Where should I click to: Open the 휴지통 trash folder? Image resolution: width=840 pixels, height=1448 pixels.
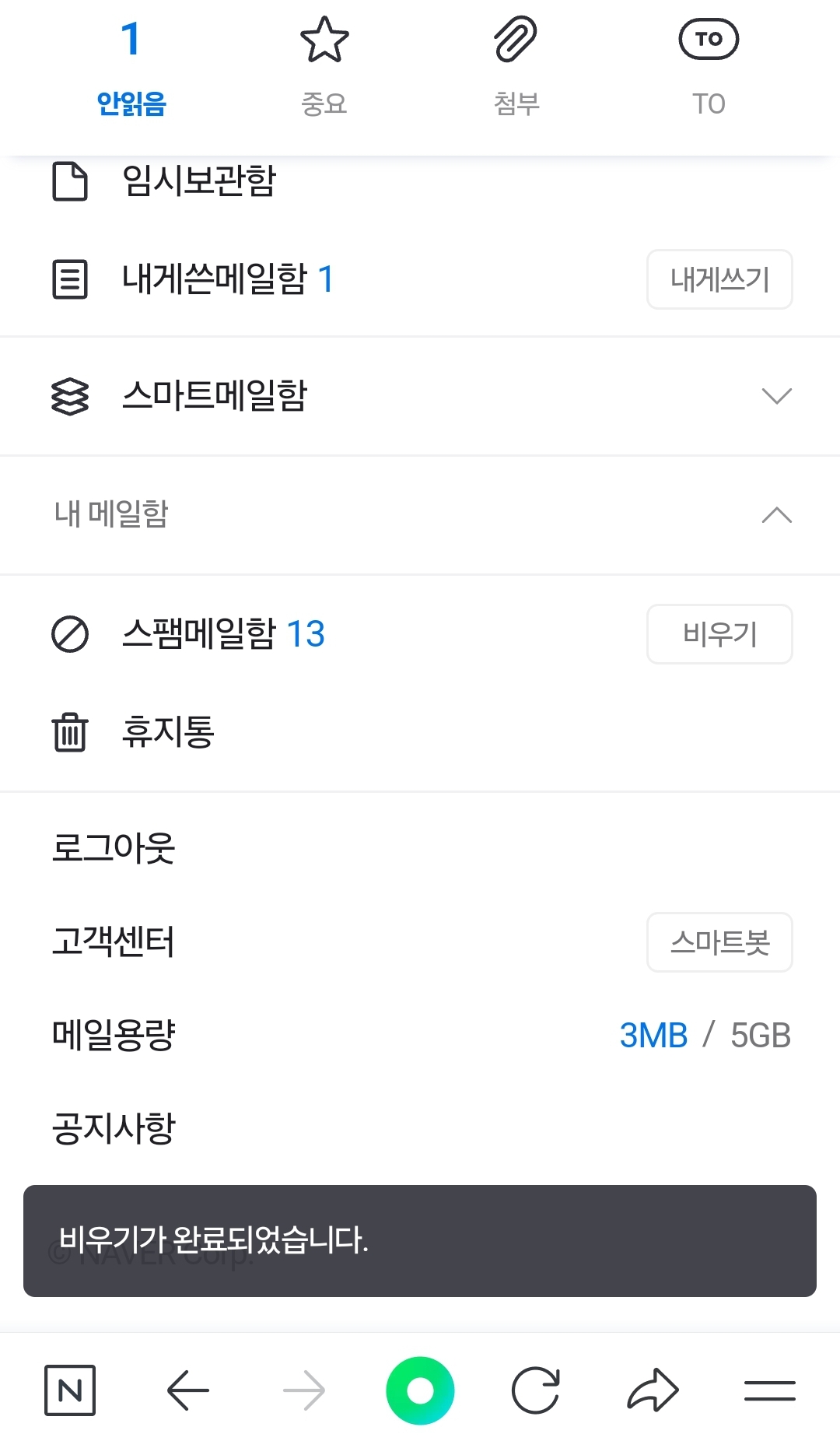click(167, 732)
